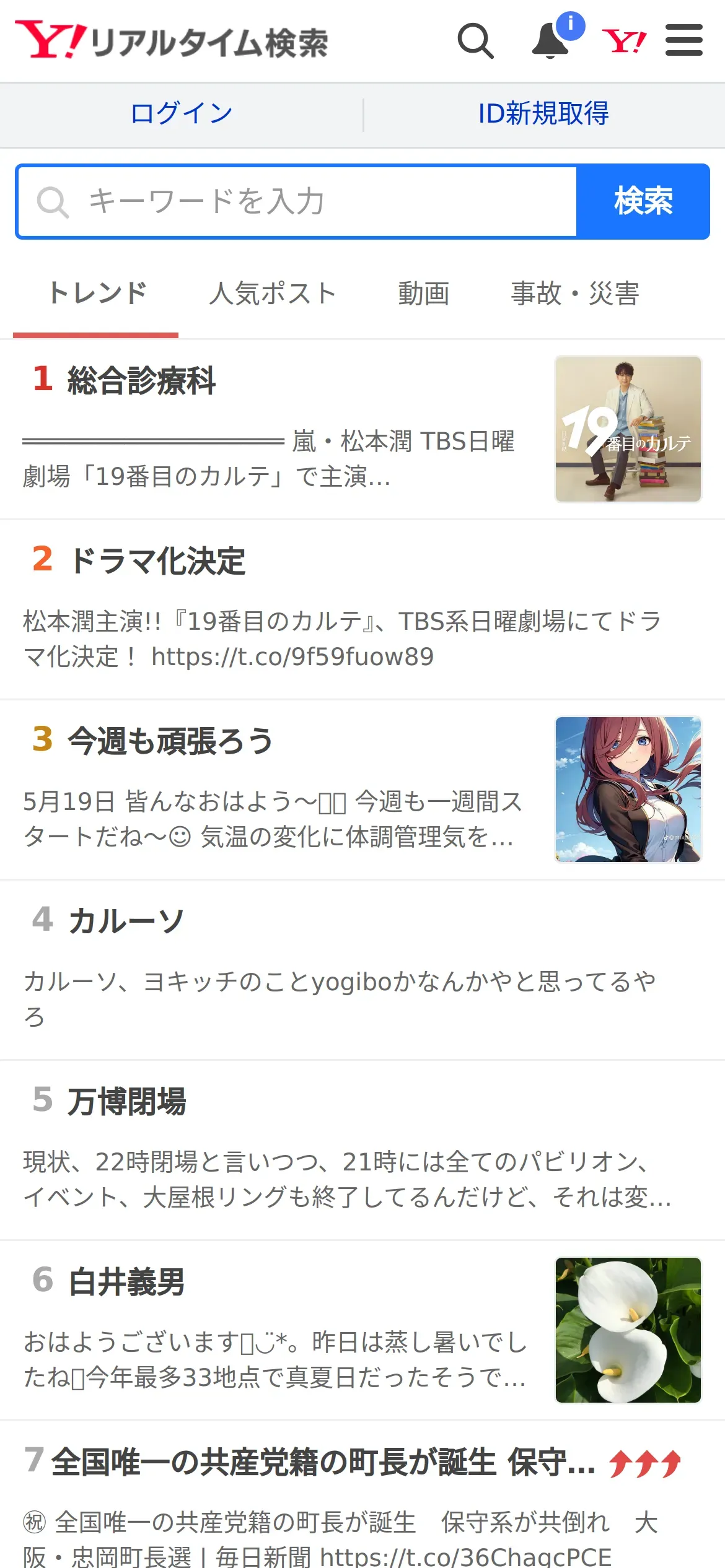The height and width of the screenshot is (1568, 725).
Task: Switch to the 事故・災害 tab
Action: pyautogui.click(x=575, y=294)
